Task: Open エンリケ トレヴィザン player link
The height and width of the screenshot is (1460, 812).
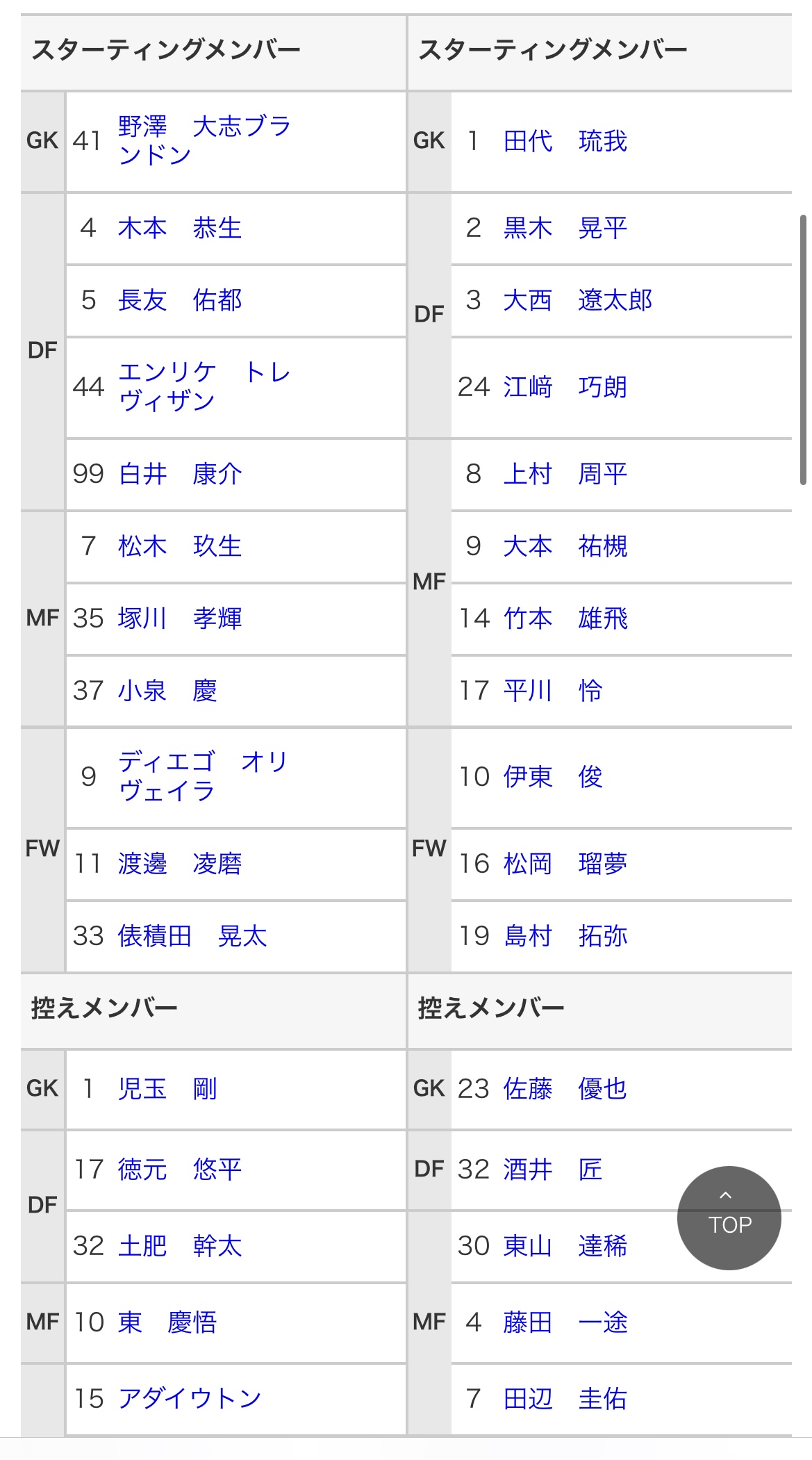Action: [x=204, y=387]
